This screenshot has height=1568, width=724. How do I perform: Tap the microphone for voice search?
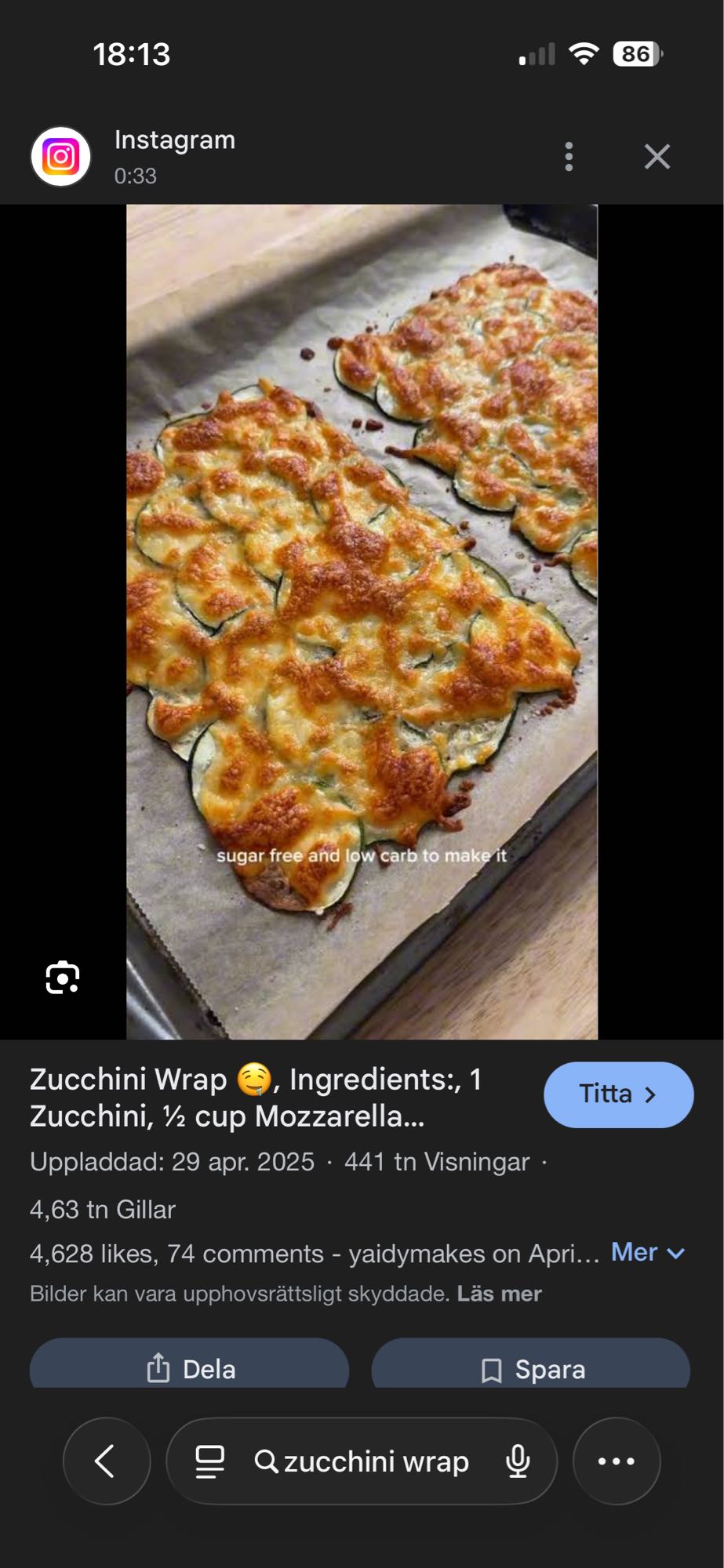pos(517,1461)
